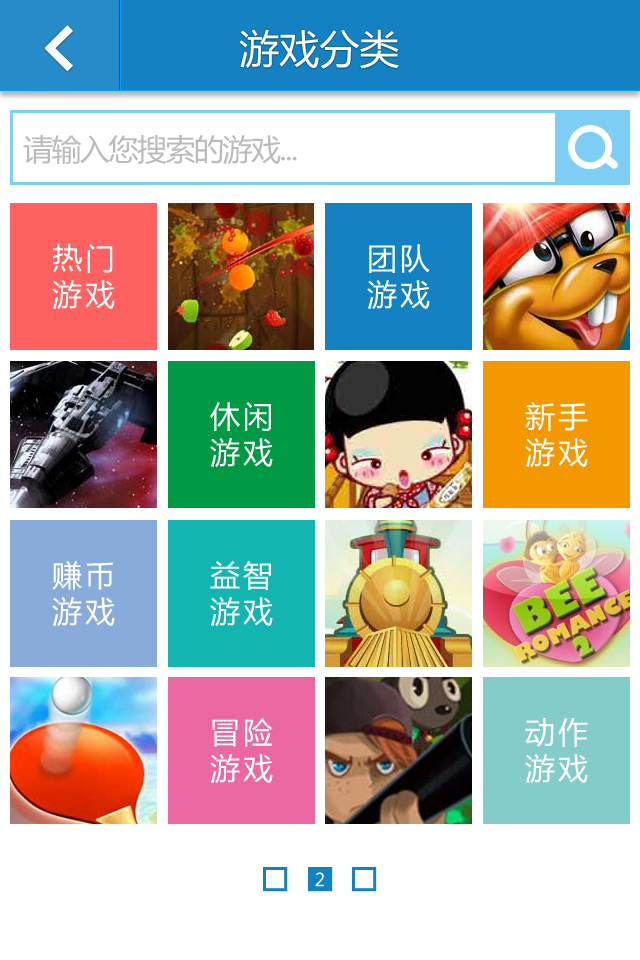Image resolution: width=640 pixels, height=960 pixels.
Task: Tap the magnifier search button
Action: 592,149
